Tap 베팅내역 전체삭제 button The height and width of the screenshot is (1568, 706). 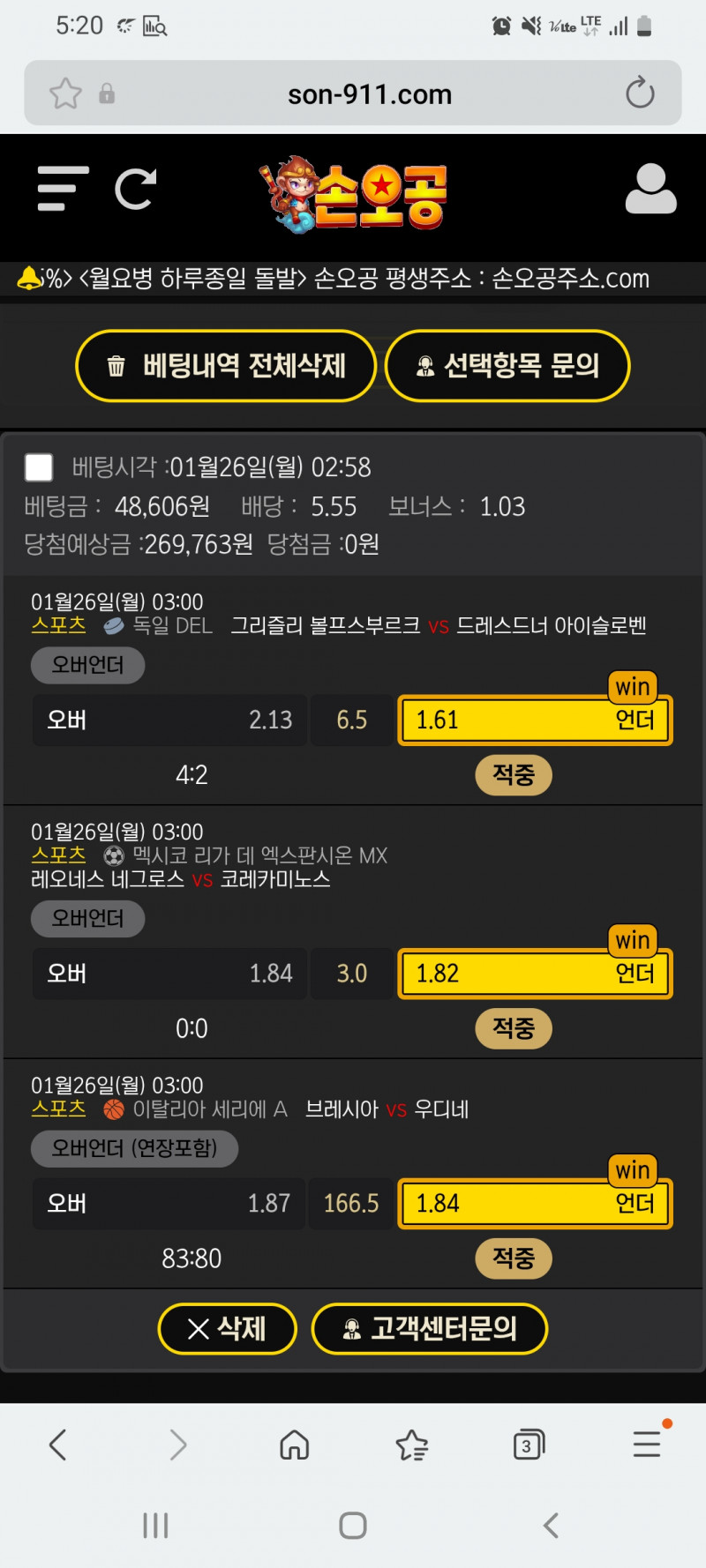point(226,366)
